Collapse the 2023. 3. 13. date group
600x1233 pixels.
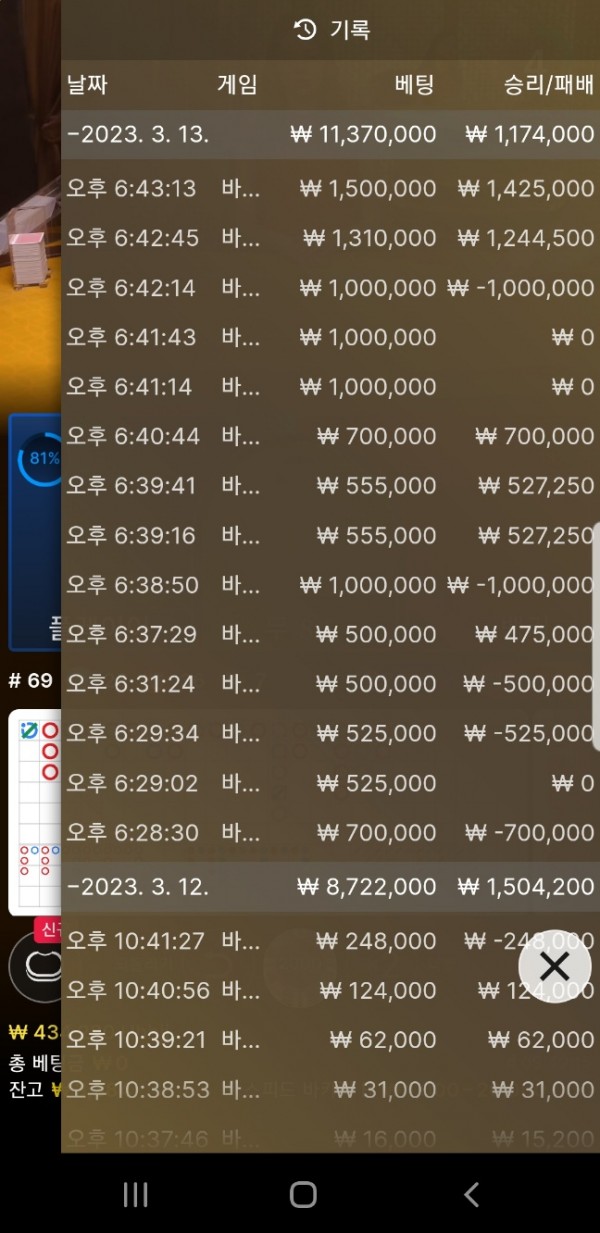[138, 135]
